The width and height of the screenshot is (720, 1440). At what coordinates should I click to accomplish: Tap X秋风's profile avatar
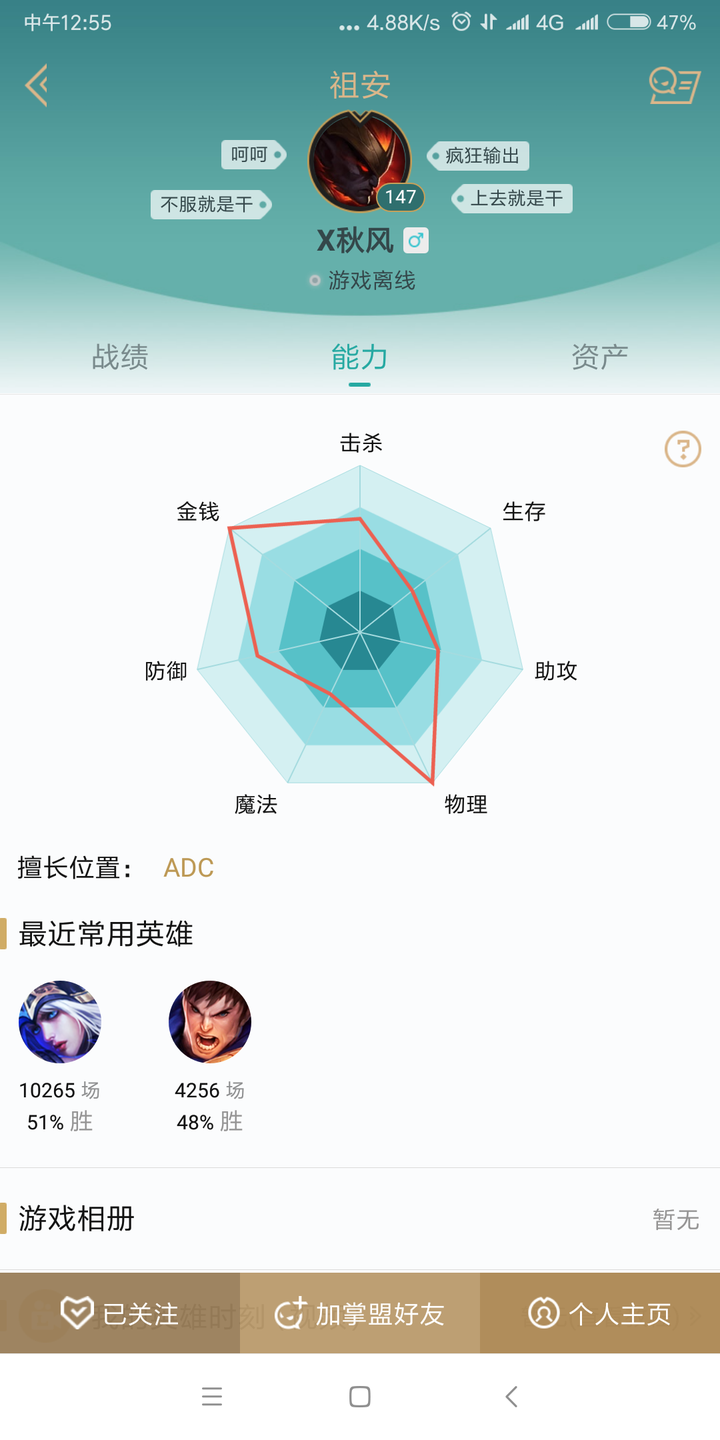click(x=360, y=162)
